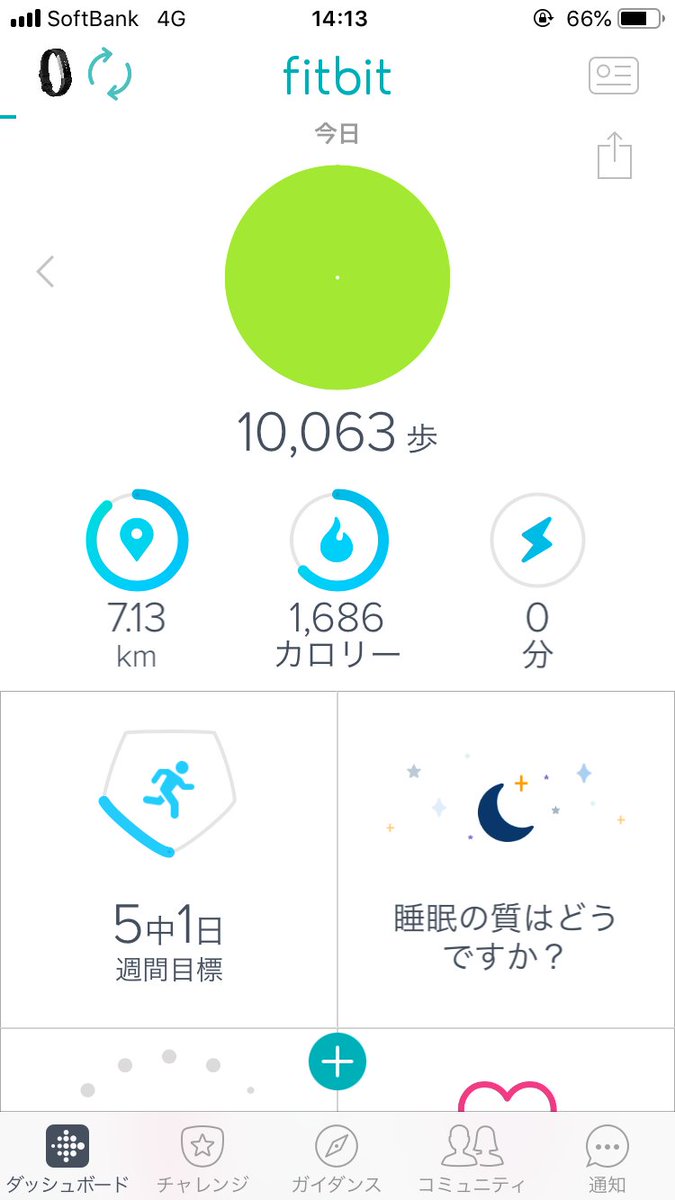This screenshot has height=1200, width=675.
Task: Open the account profile card icon
Action: [613, 76]
